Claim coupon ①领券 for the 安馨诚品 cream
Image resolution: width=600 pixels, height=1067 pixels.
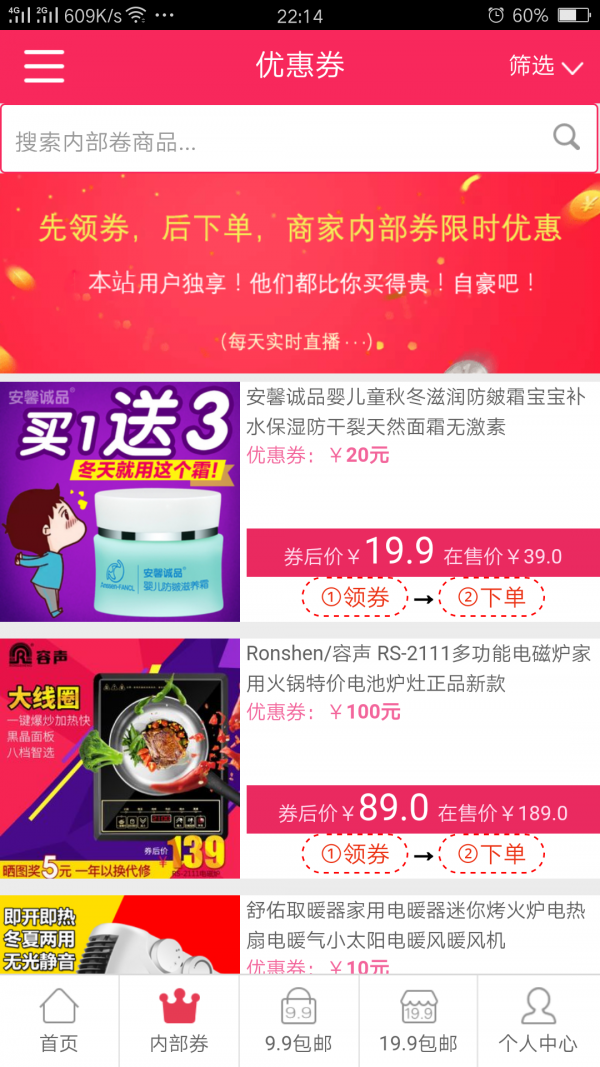click(x=355, y=598)
